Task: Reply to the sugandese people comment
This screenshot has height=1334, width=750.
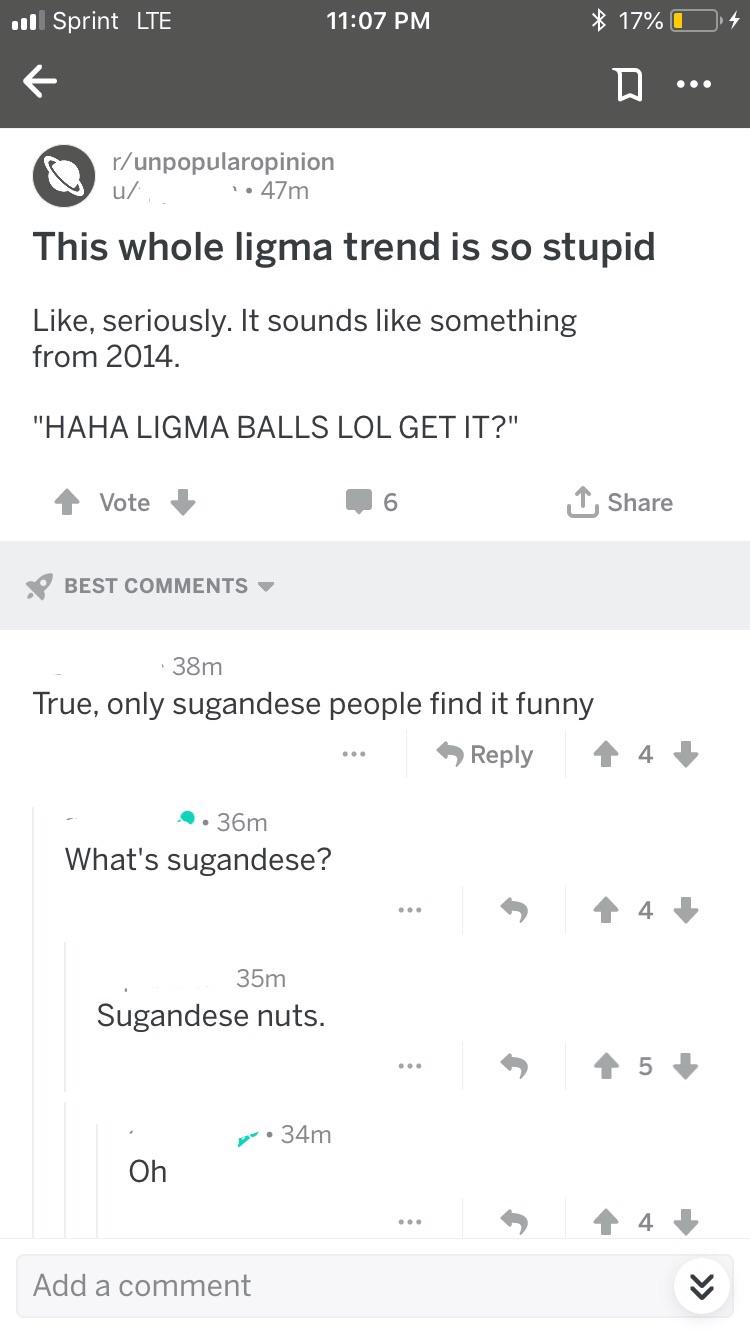Action: click(x=485, y=754)
